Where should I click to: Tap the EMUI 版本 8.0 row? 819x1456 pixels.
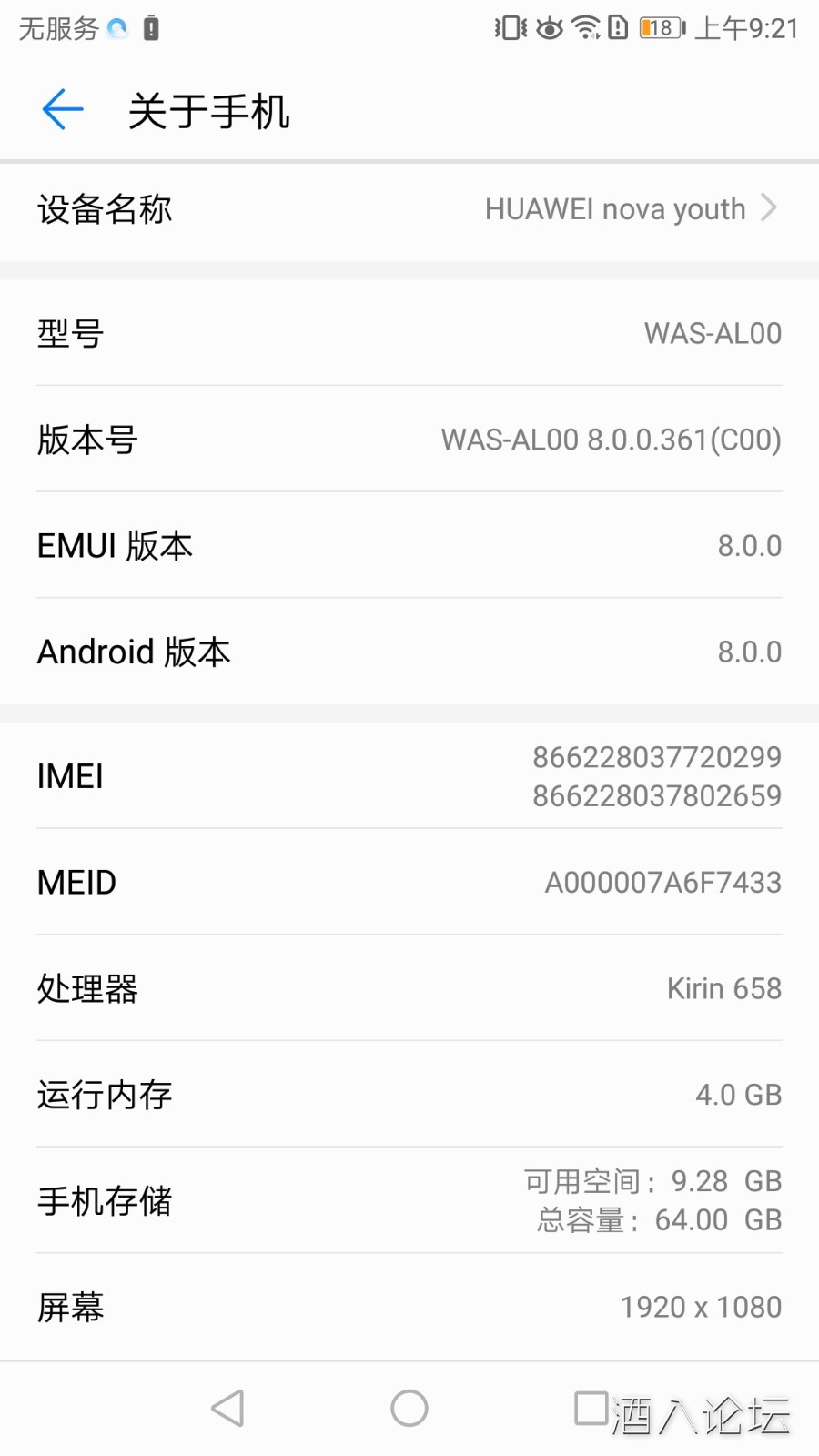(x=409, y=545)
